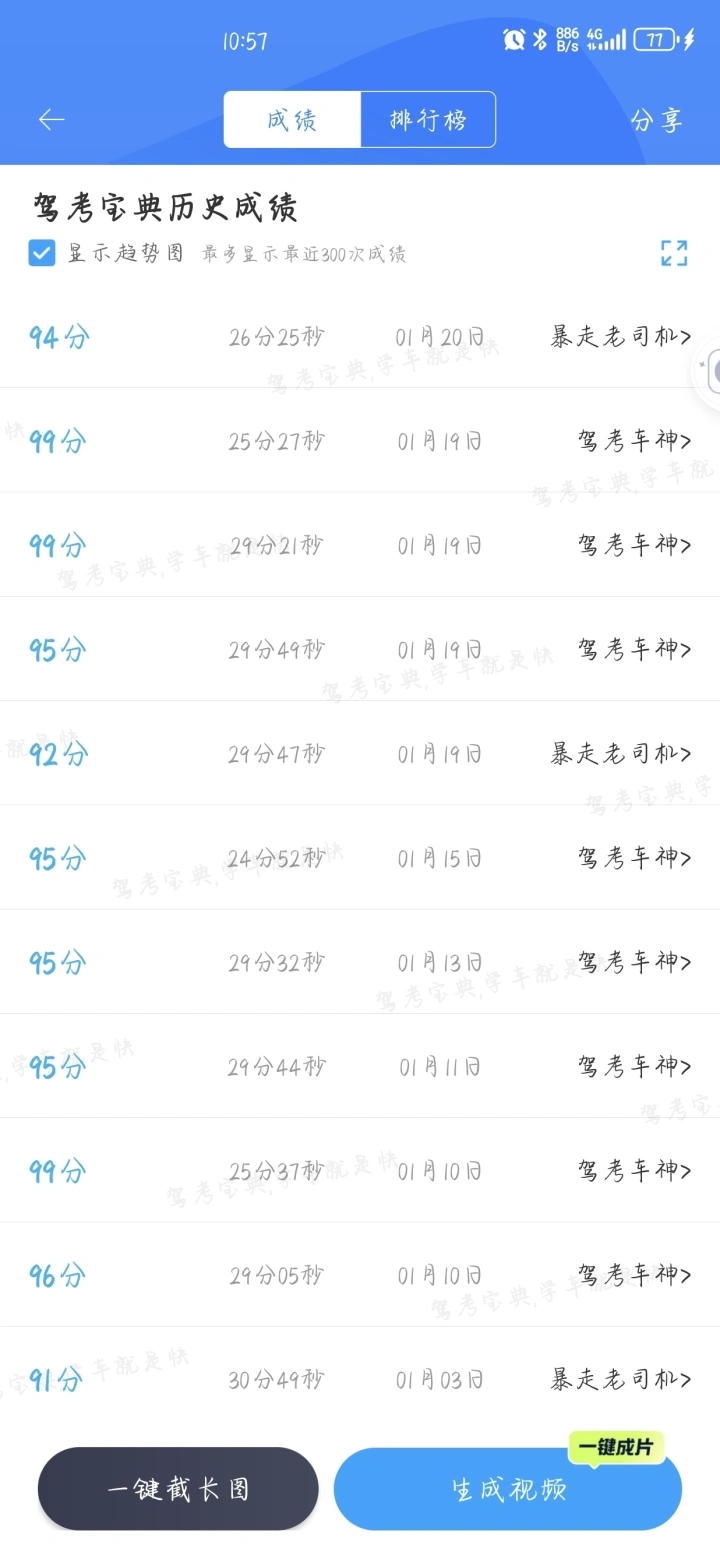
Task: Switch to the 排行榜 tab
Action: [x=428, y=120]
